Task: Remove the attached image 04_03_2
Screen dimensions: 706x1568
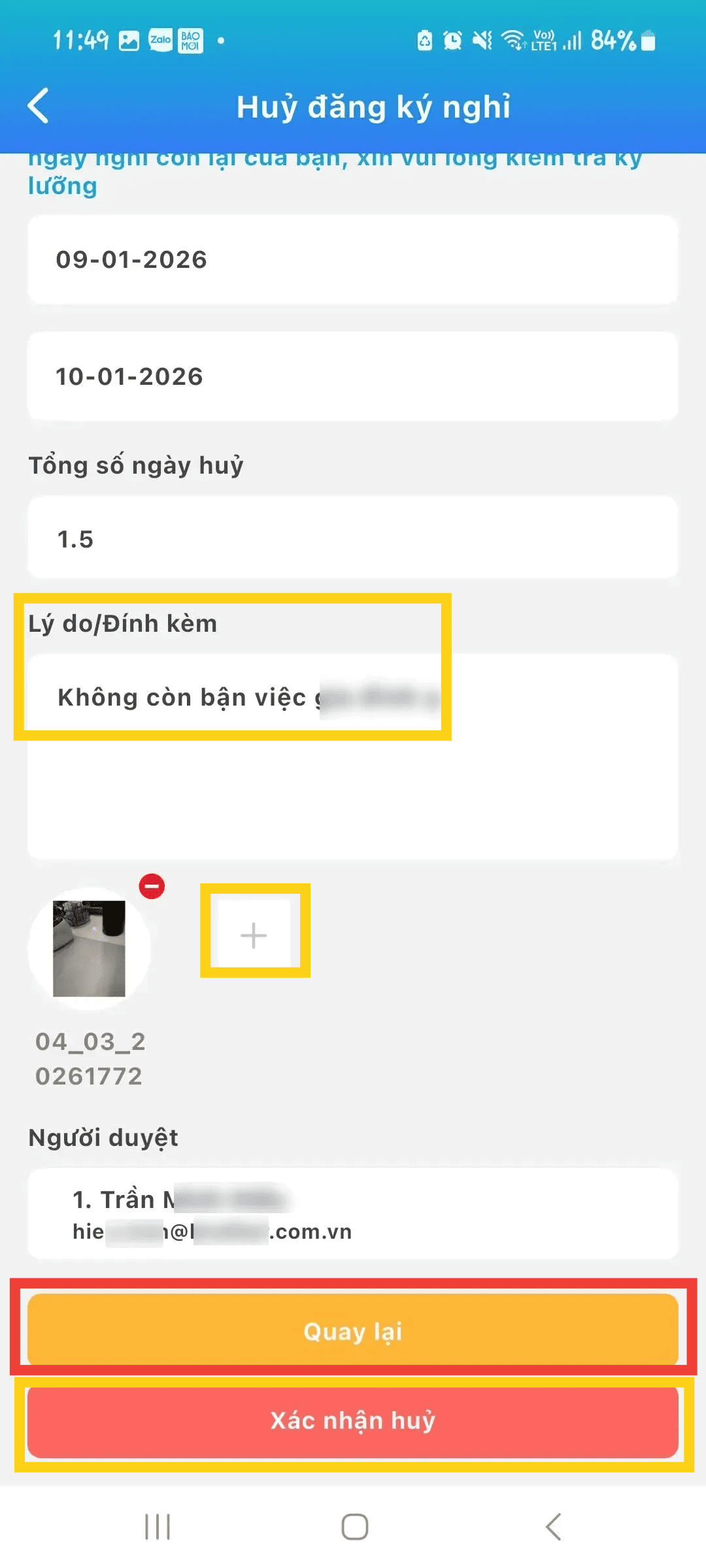Action: [x=152, y=887]
